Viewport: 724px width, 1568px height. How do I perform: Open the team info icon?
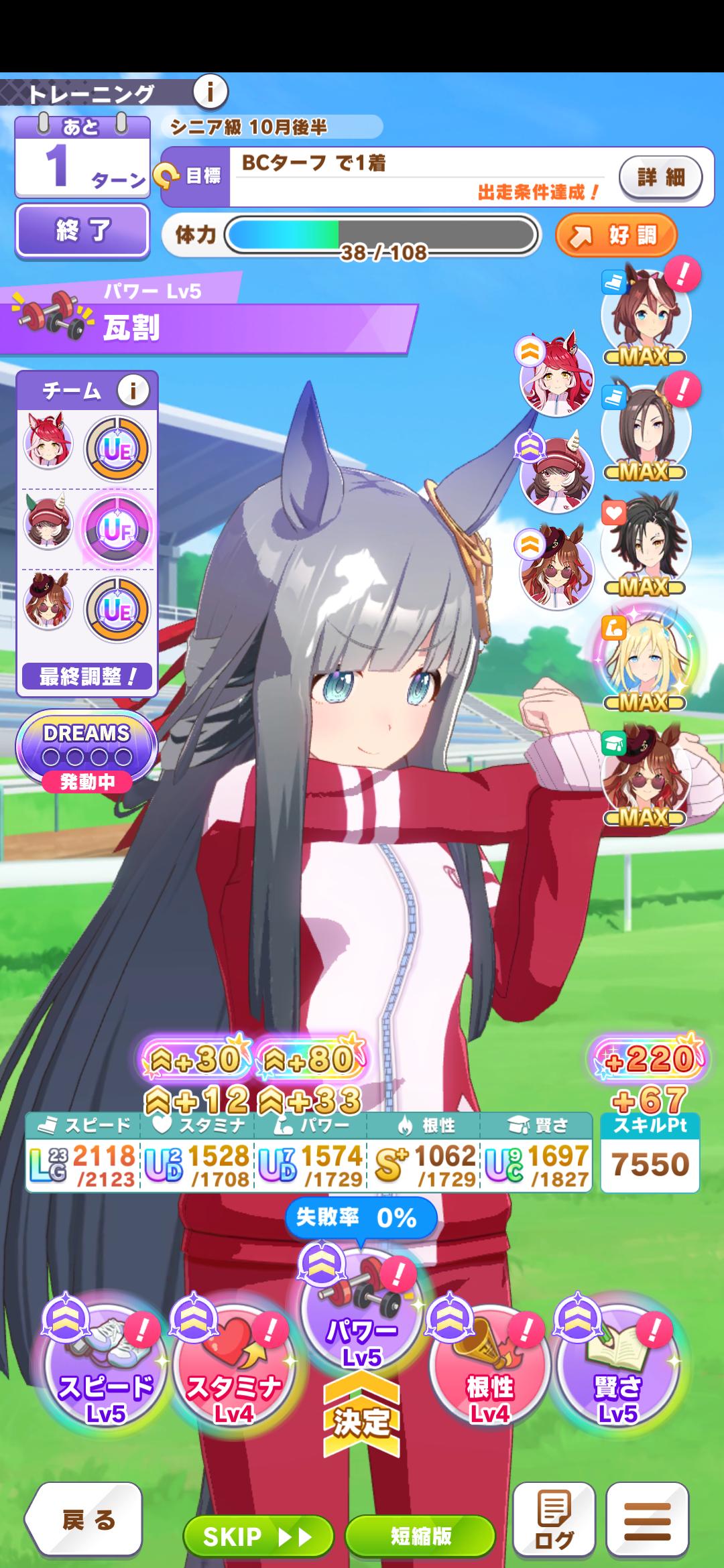click(x=133, y=389)
